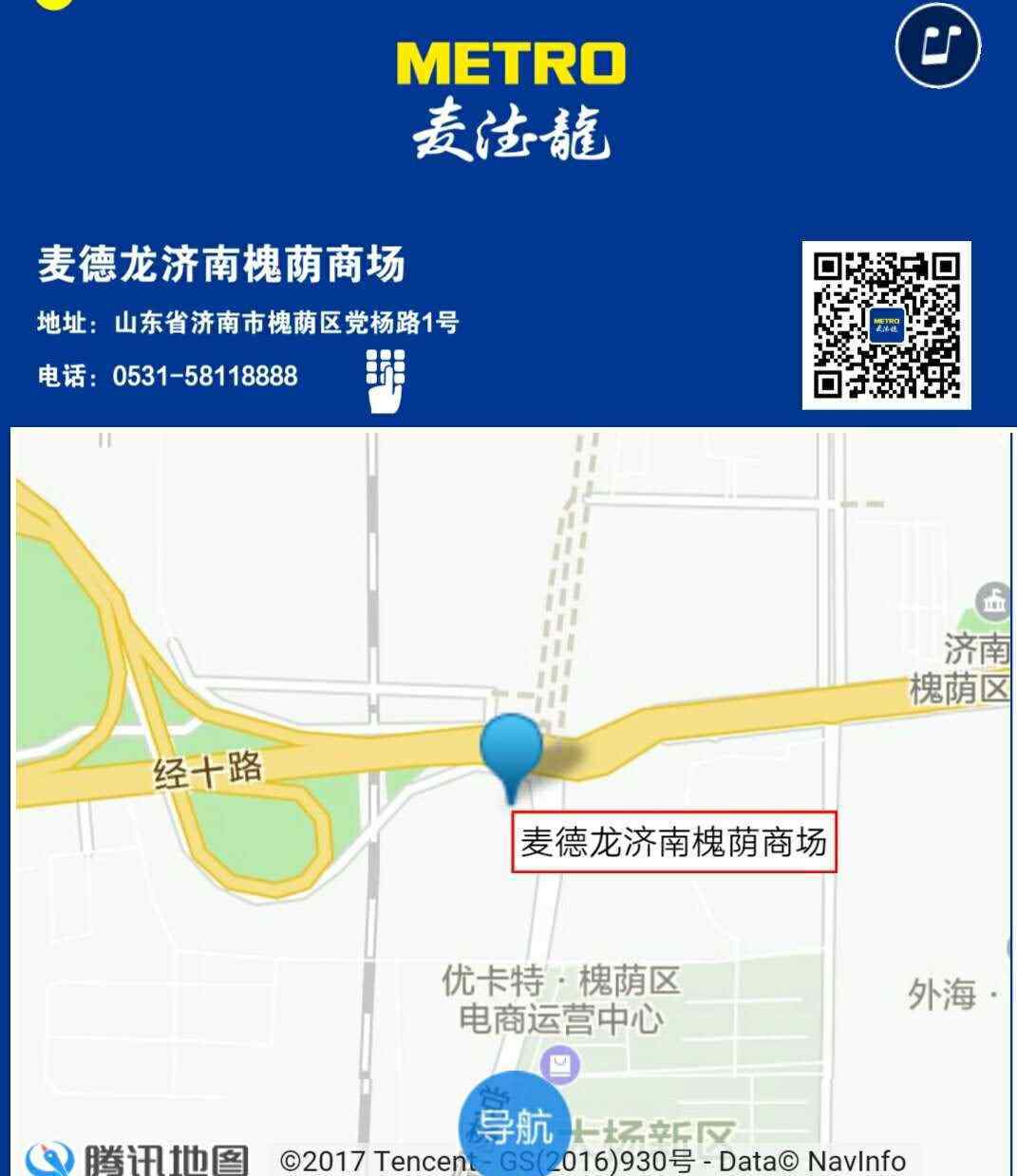Screen dimensions: 1017x1176
Task: Tap the blue 导航 navigation button
Action: point(514,1127)
